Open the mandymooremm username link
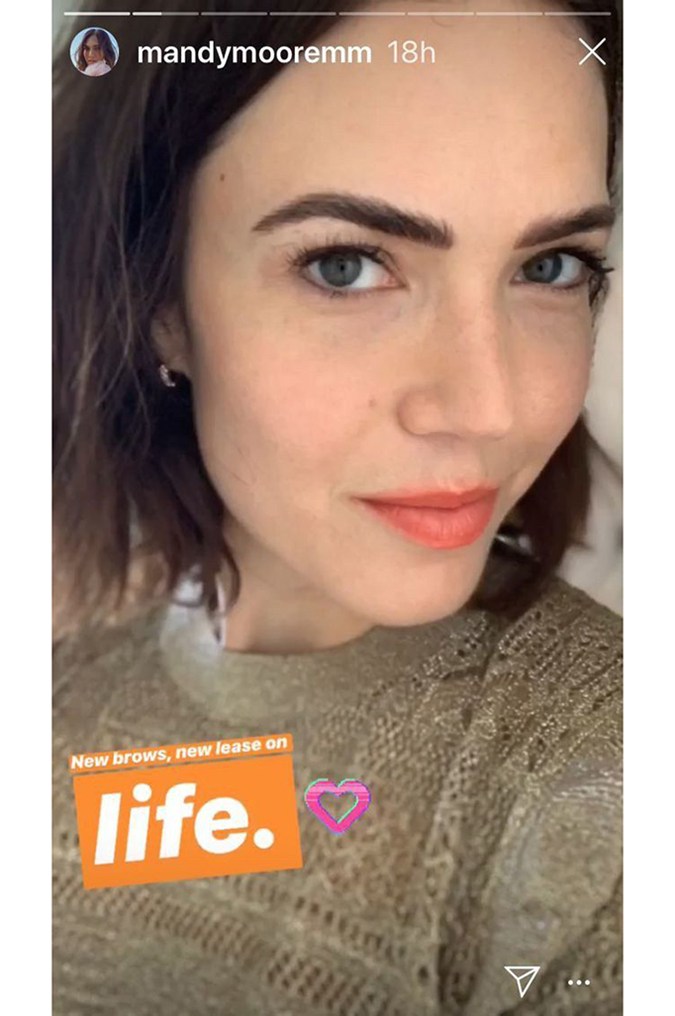Image resolution: width=675 pixels, height=1016 pixels. (253, 53)
